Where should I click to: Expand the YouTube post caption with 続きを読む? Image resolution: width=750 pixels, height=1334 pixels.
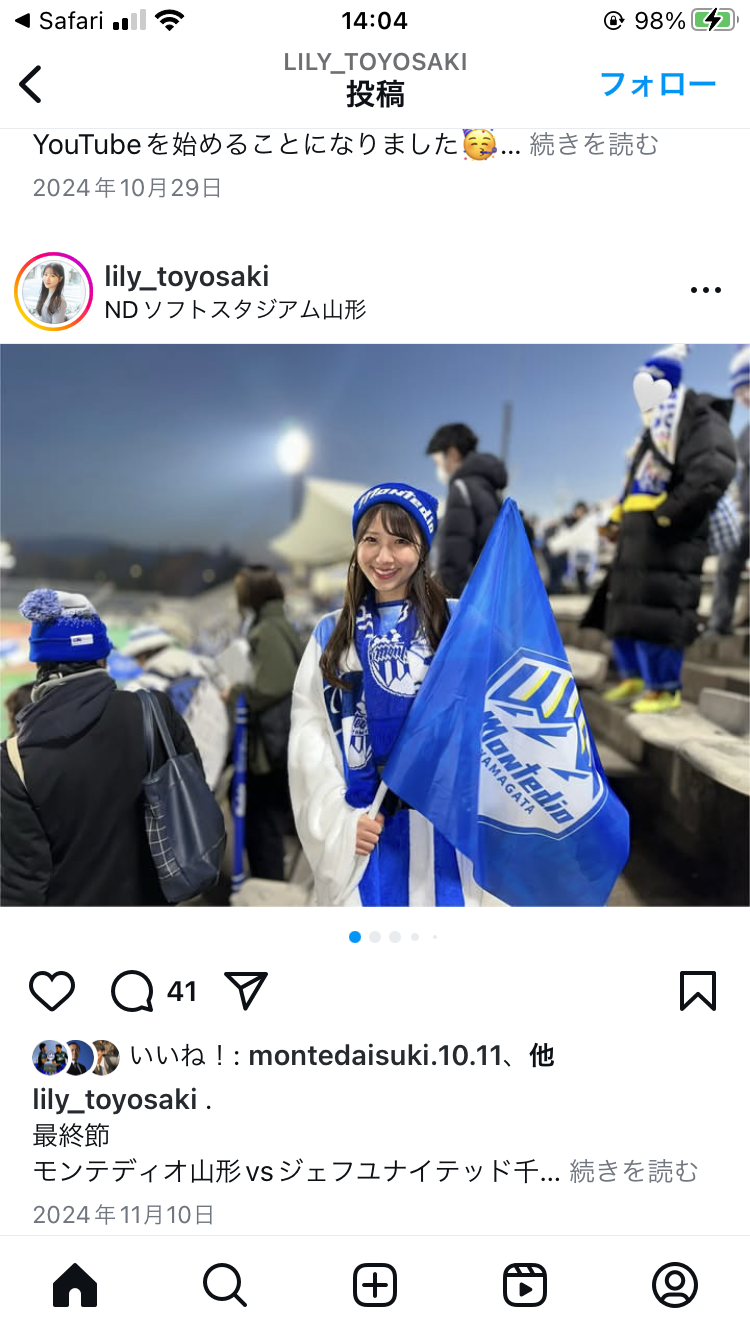pos(594,145)
